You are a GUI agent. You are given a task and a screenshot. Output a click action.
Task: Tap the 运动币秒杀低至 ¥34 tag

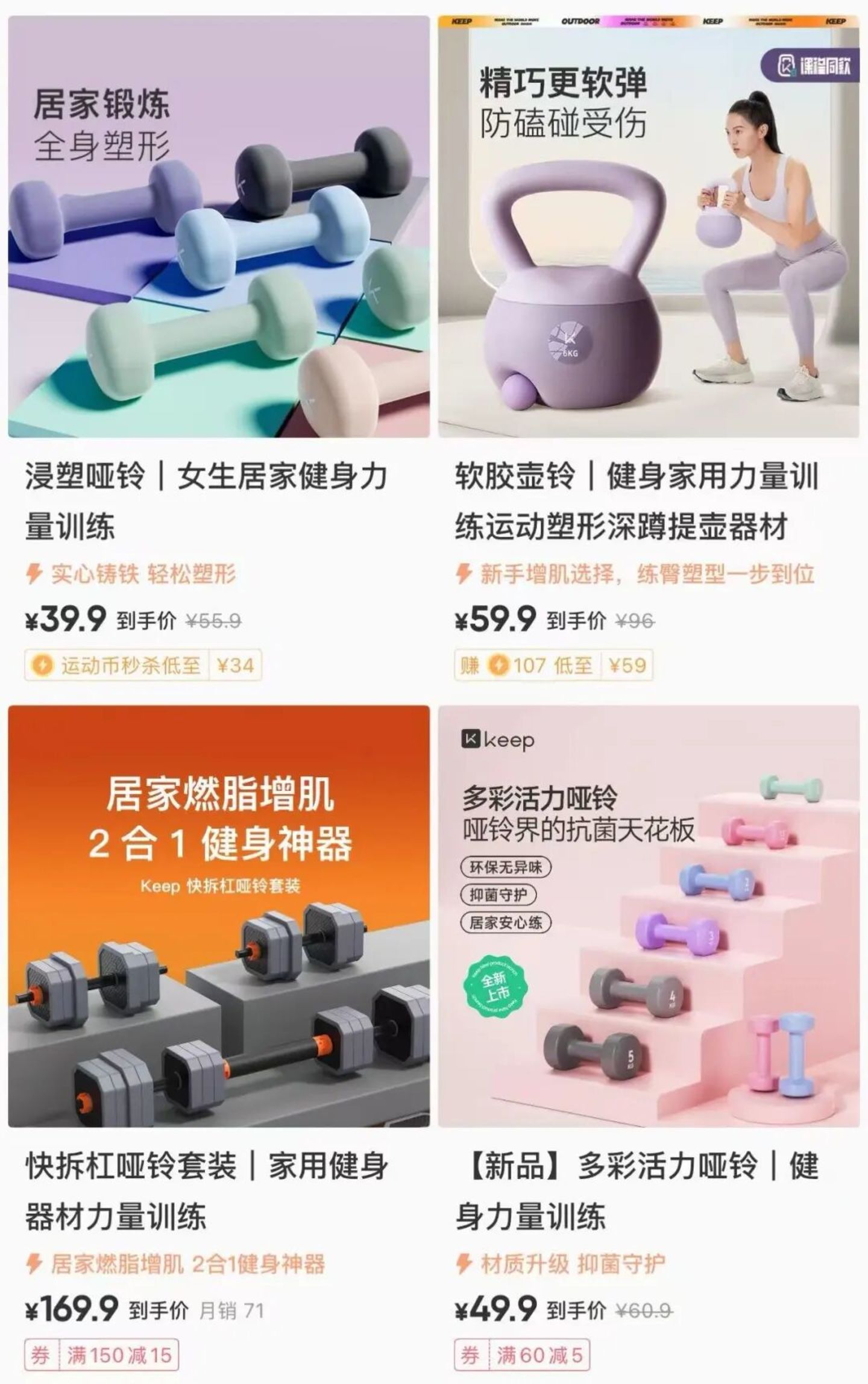coord(143,665)
